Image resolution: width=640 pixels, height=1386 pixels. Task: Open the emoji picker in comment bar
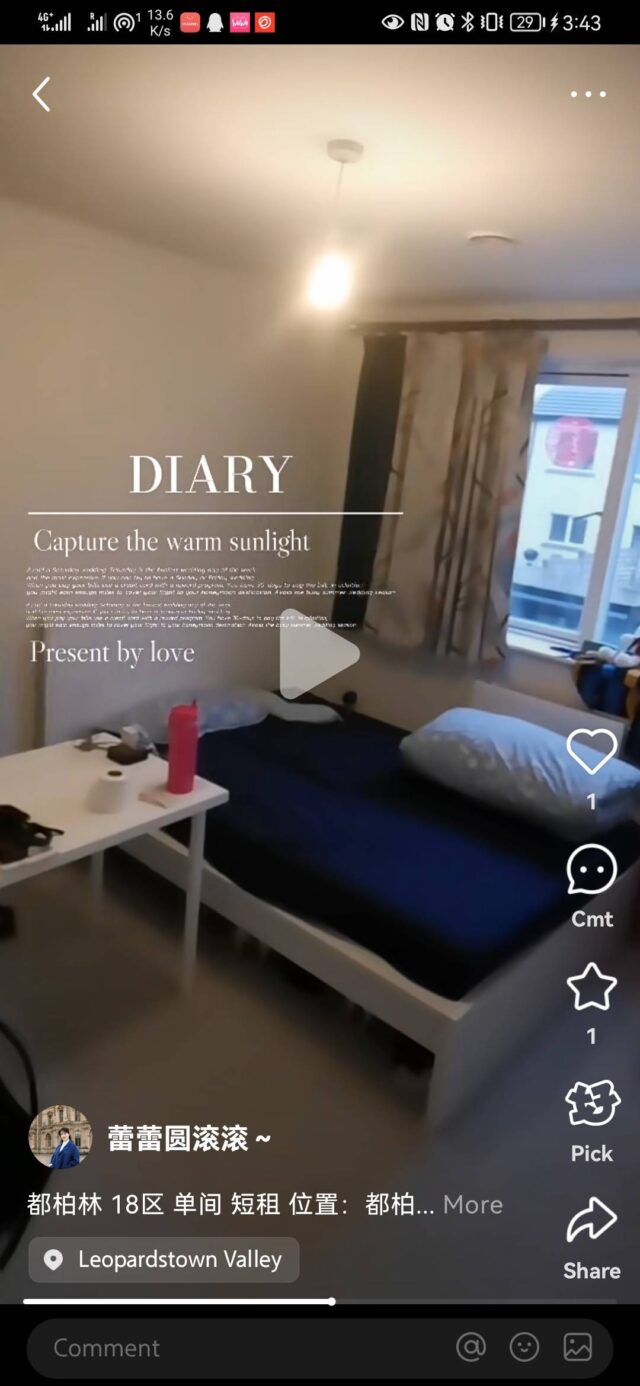pos(524,1348)
